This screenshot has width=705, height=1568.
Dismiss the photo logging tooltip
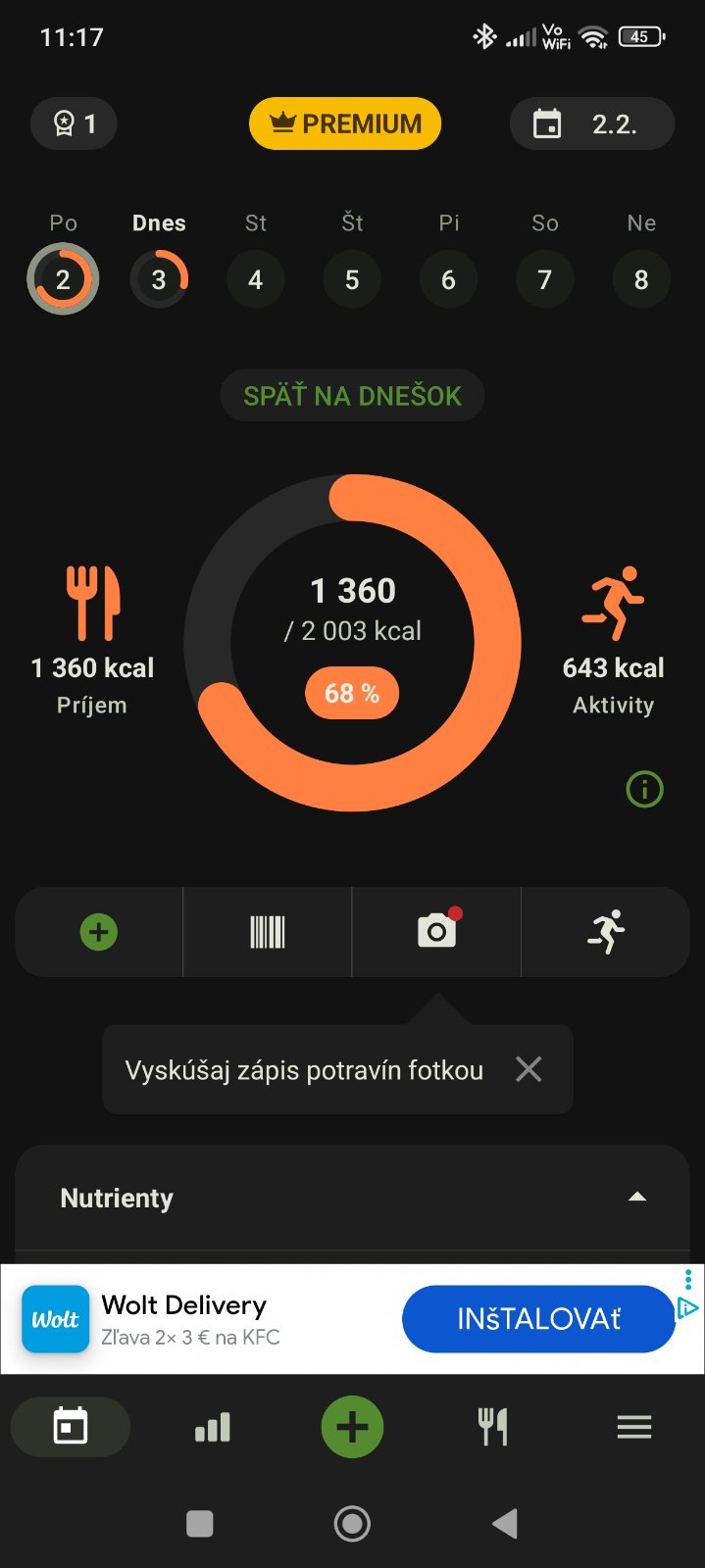tap(529, 1069)
